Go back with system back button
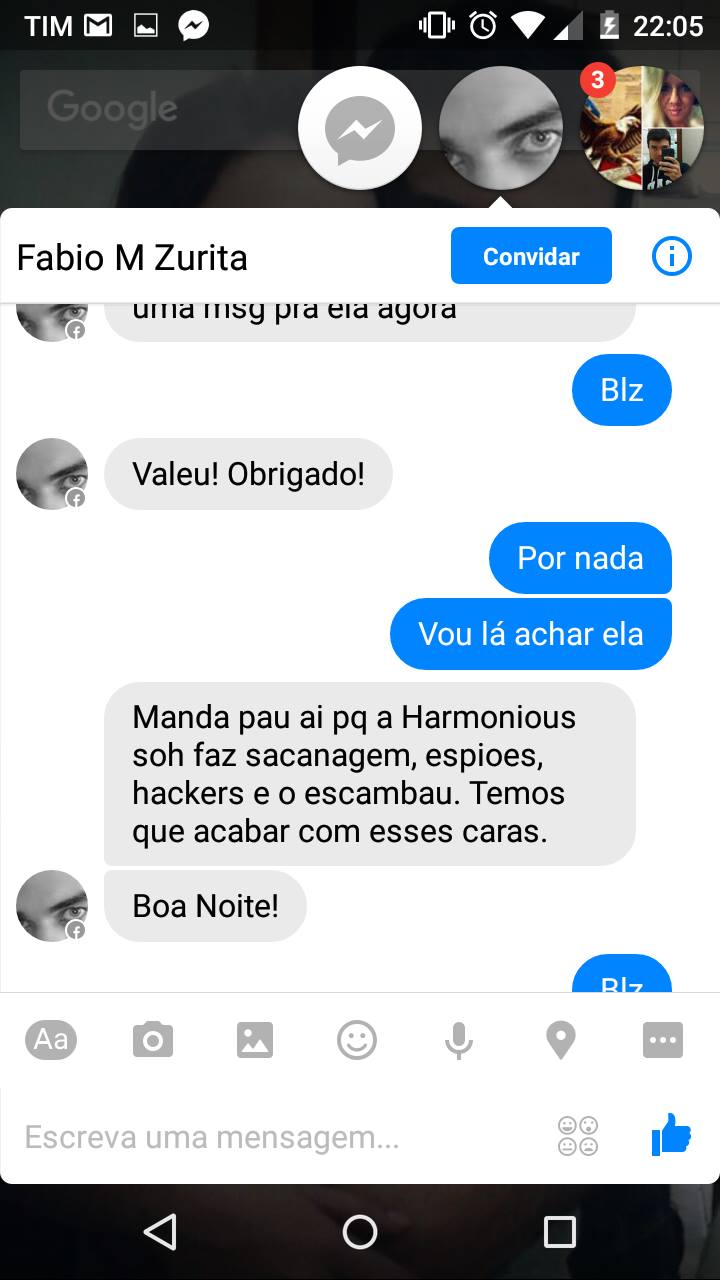Screen dimensions: 720x1280 [x=160, y=1232]
